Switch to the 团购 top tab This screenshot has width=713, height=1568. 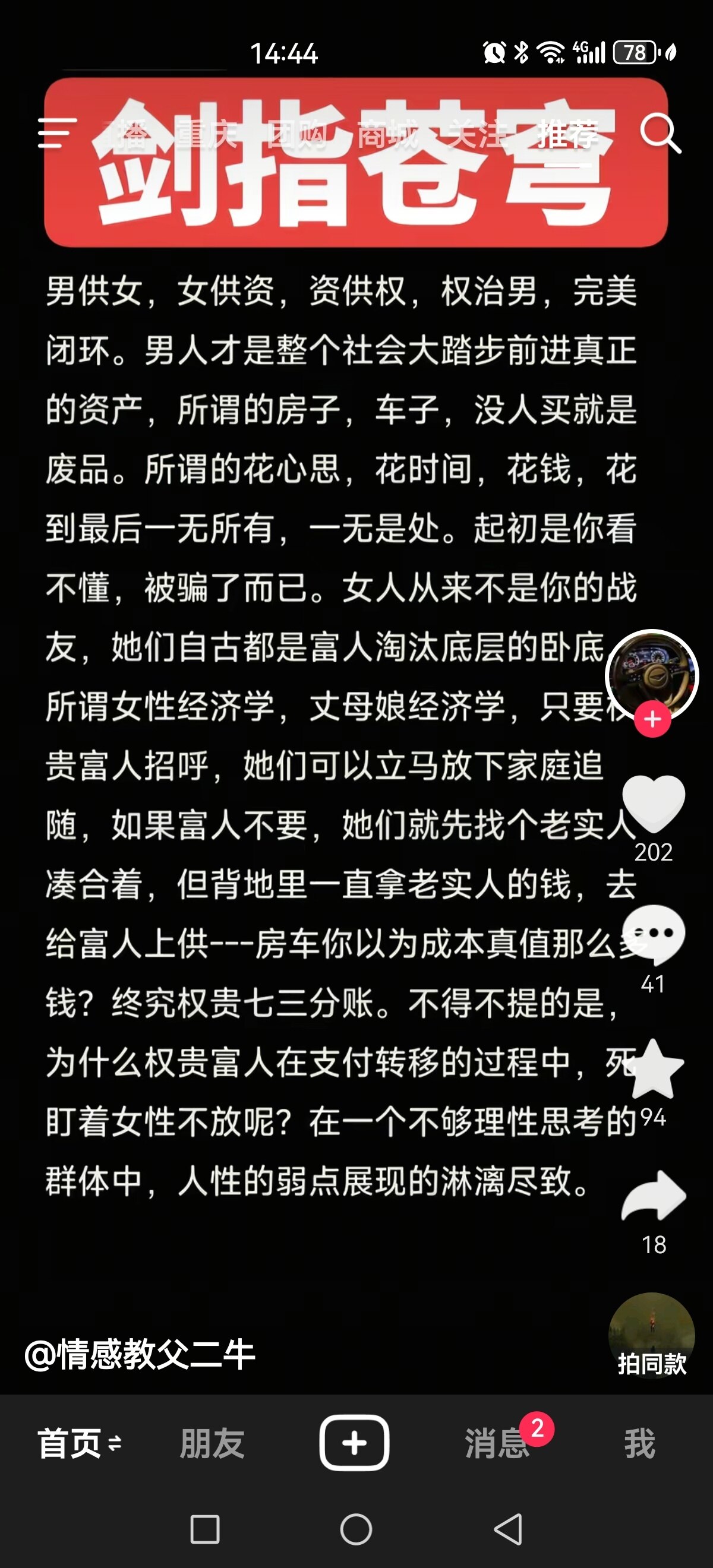296,134
